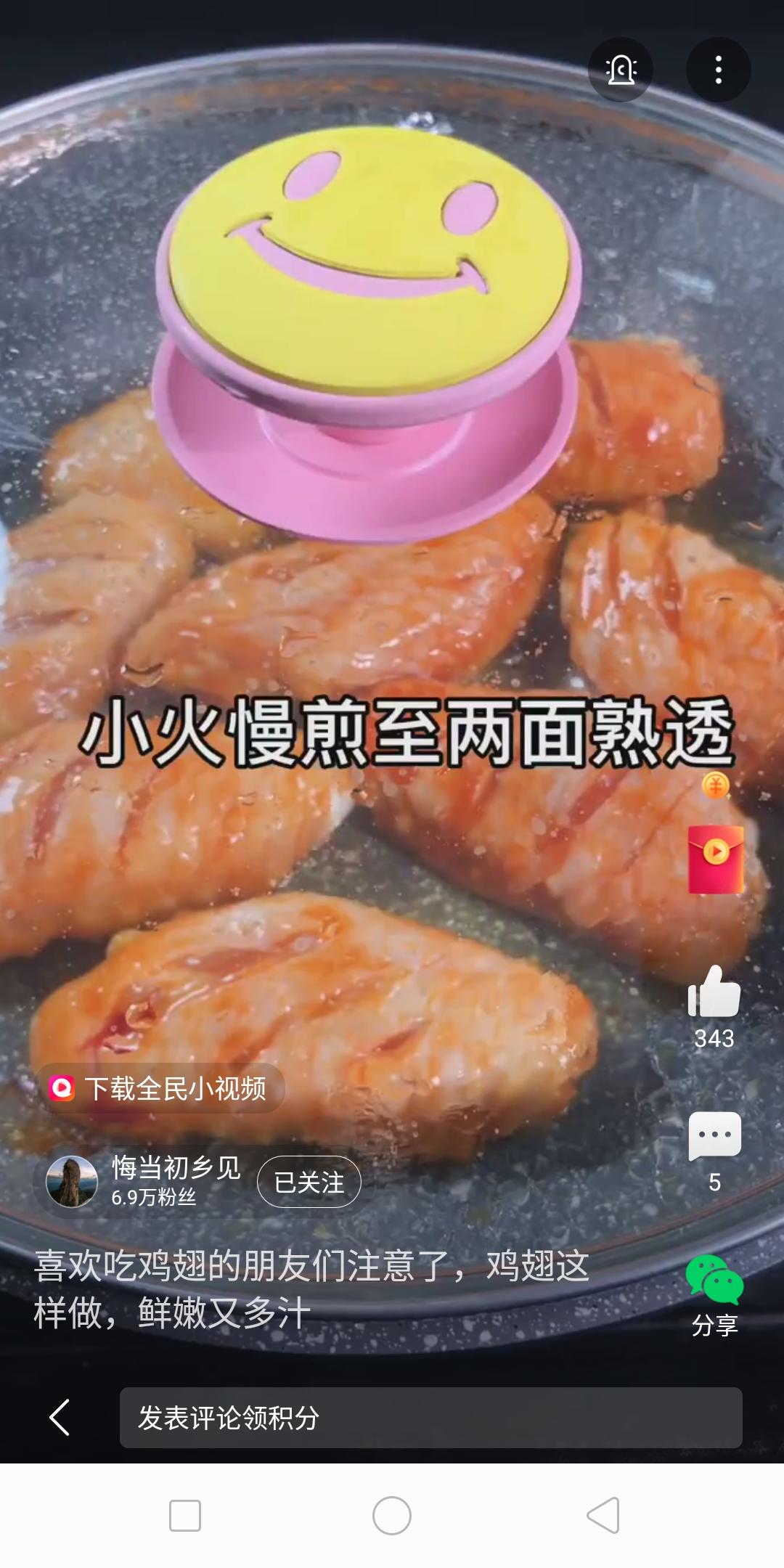Go back with the left arrow
The image size is (784, 1568).
pos(60,1418)
